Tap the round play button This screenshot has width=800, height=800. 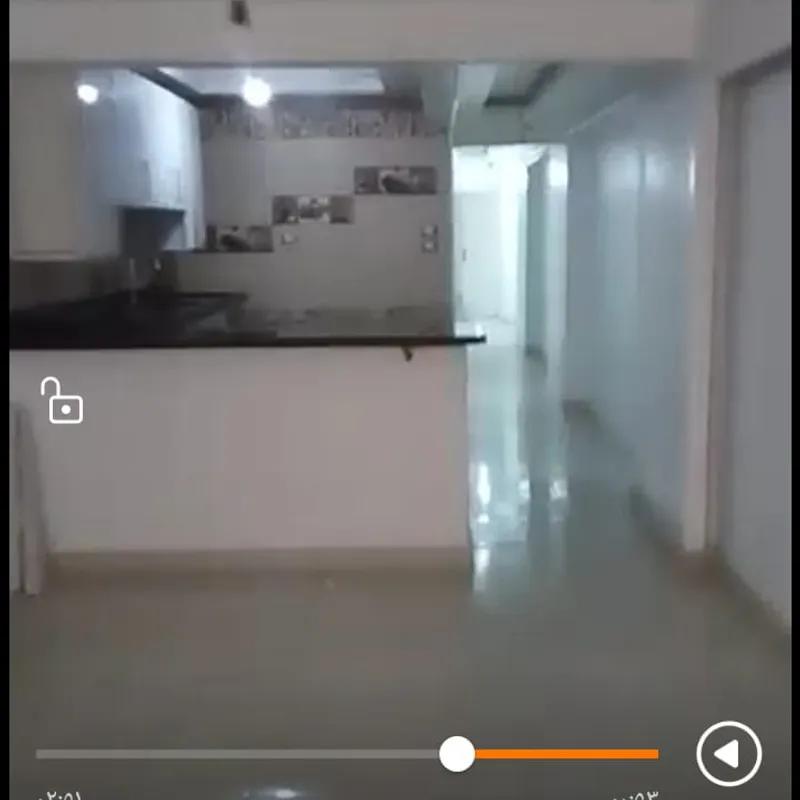(728, 753)
